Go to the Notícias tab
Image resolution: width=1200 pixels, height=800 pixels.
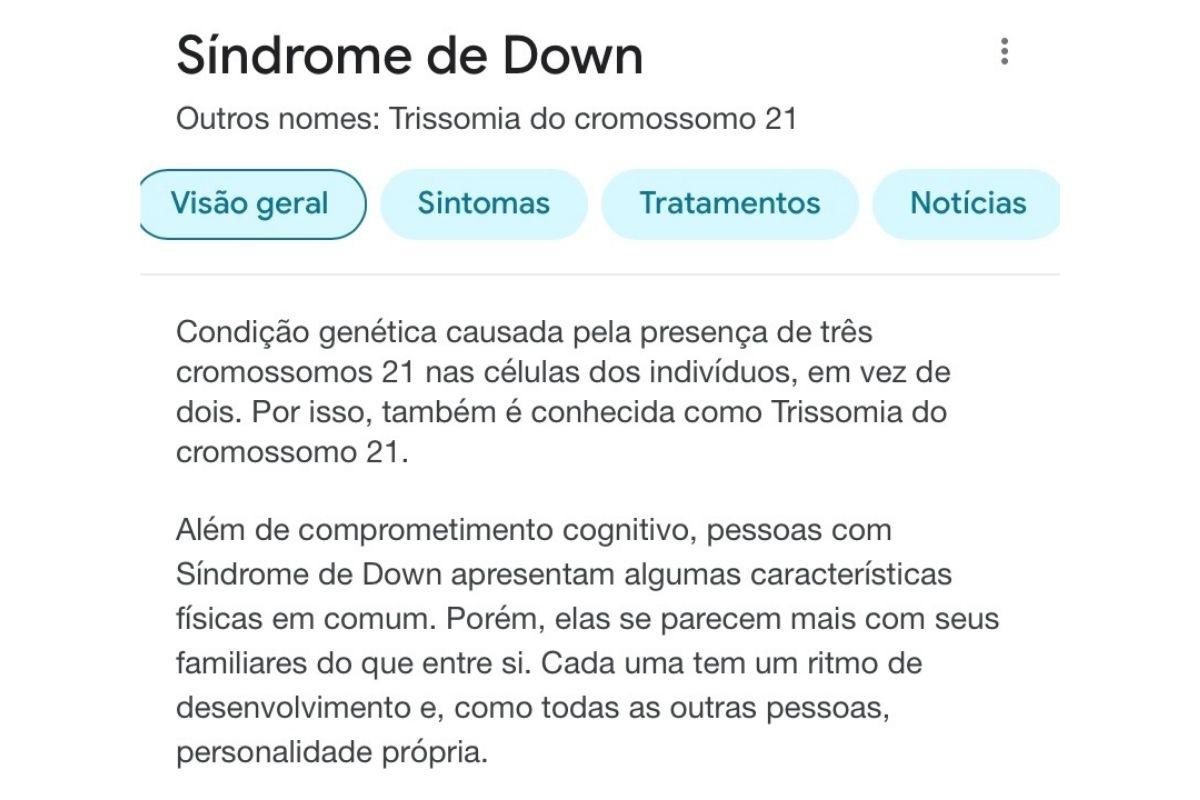(966, 204)
